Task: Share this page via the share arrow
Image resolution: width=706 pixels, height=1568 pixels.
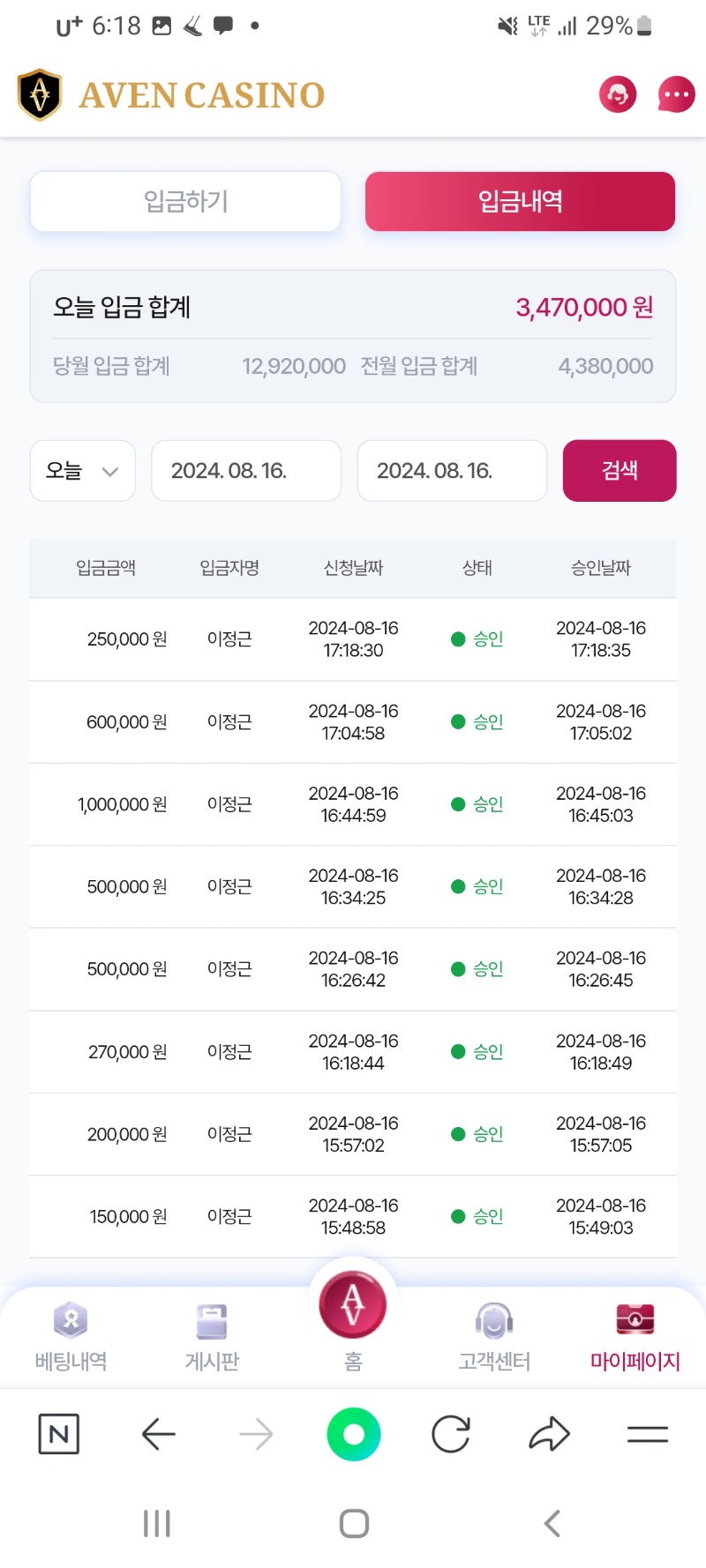Action: click(549, 1434)
